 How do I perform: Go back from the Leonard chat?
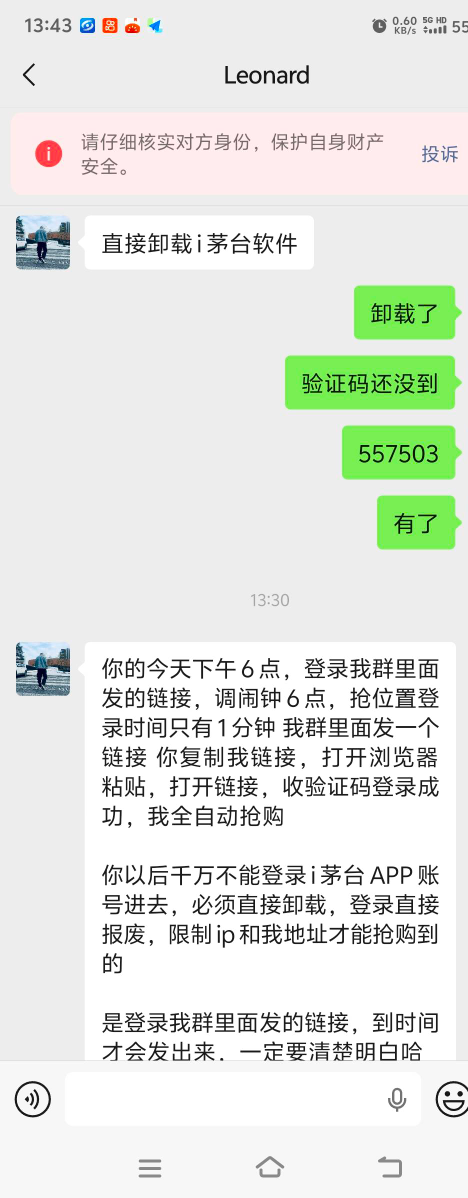pyautogui.click(x=29, y=75)
